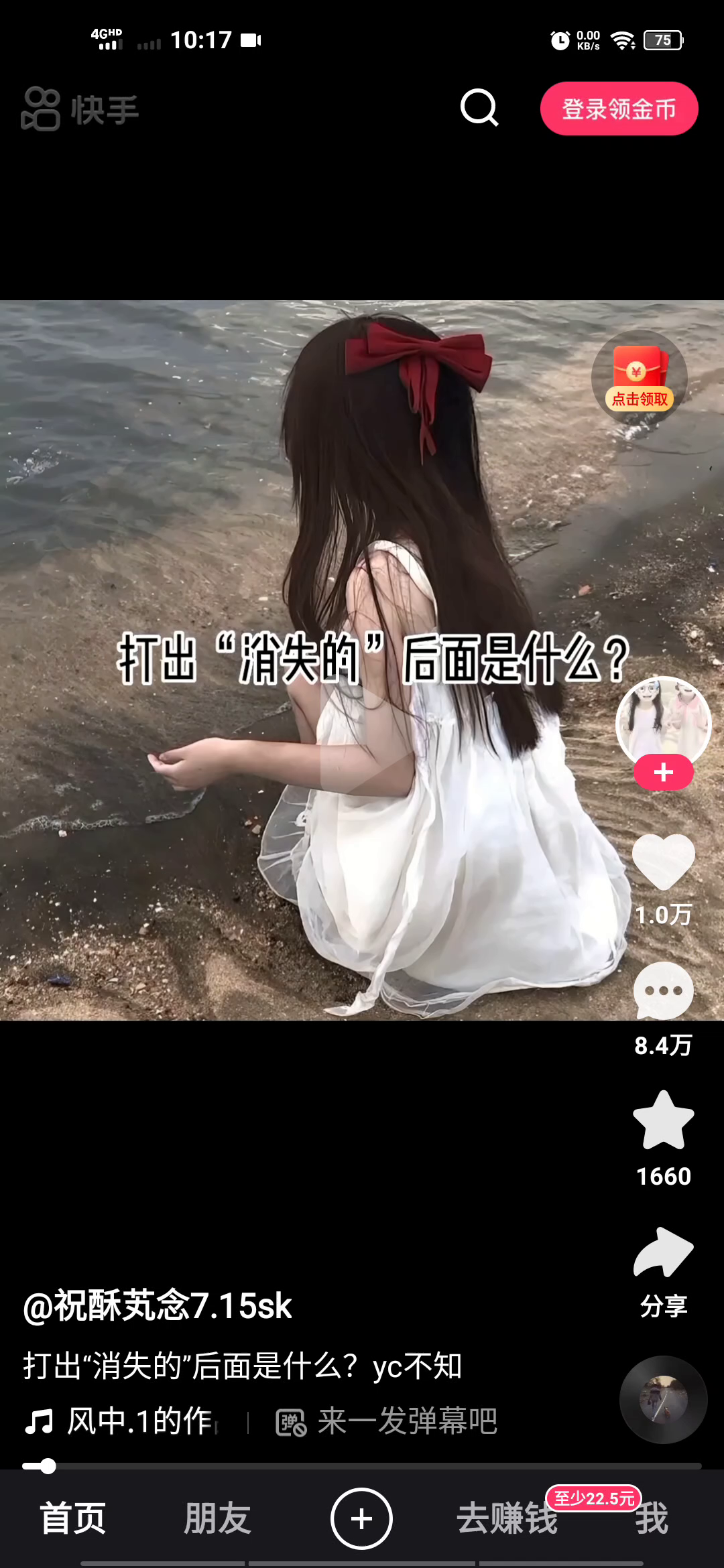This screenshot has height=1568, width=724.
Task: Tap 来一发弹幕吧 to send danmaku
Action: coord(389,1421)
